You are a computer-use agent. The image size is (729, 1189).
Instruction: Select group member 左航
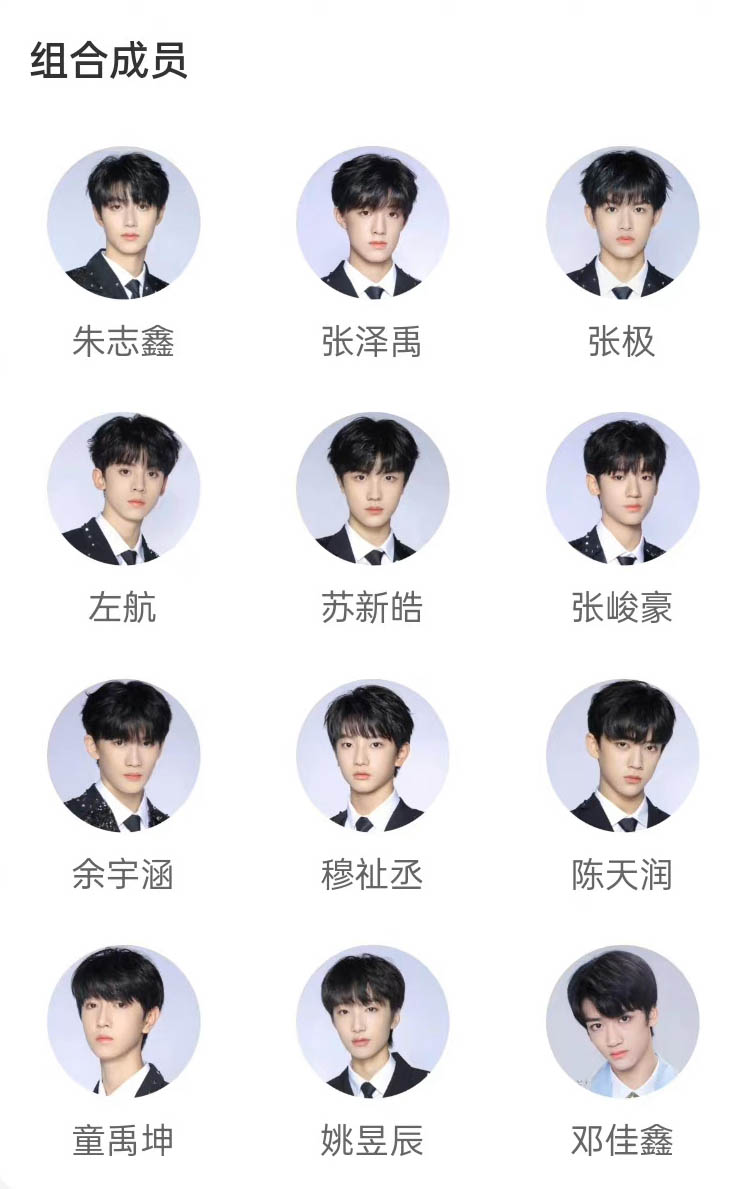(123, 489)
